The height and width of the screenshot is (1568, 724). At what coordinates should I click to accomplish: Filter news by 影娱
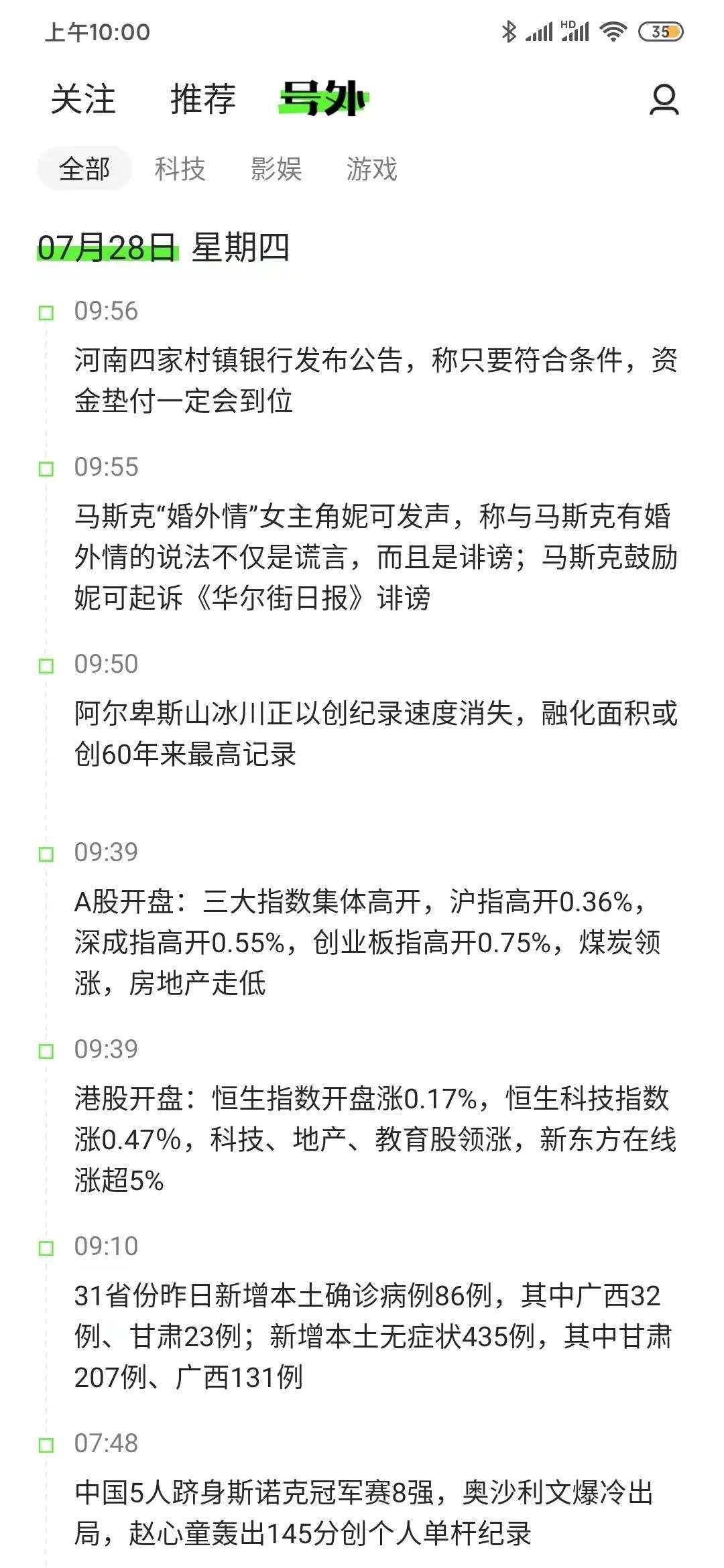[276, 169]
